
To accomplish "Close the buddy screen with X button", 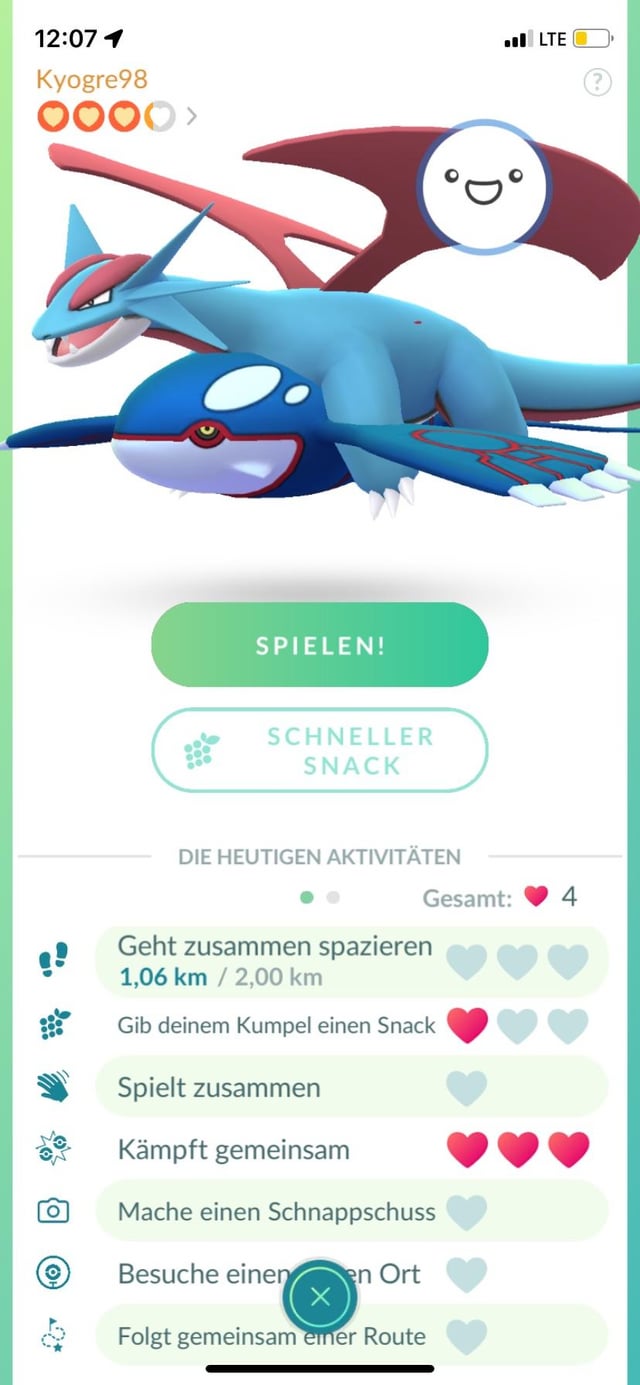I will (x=320, y=1298).
